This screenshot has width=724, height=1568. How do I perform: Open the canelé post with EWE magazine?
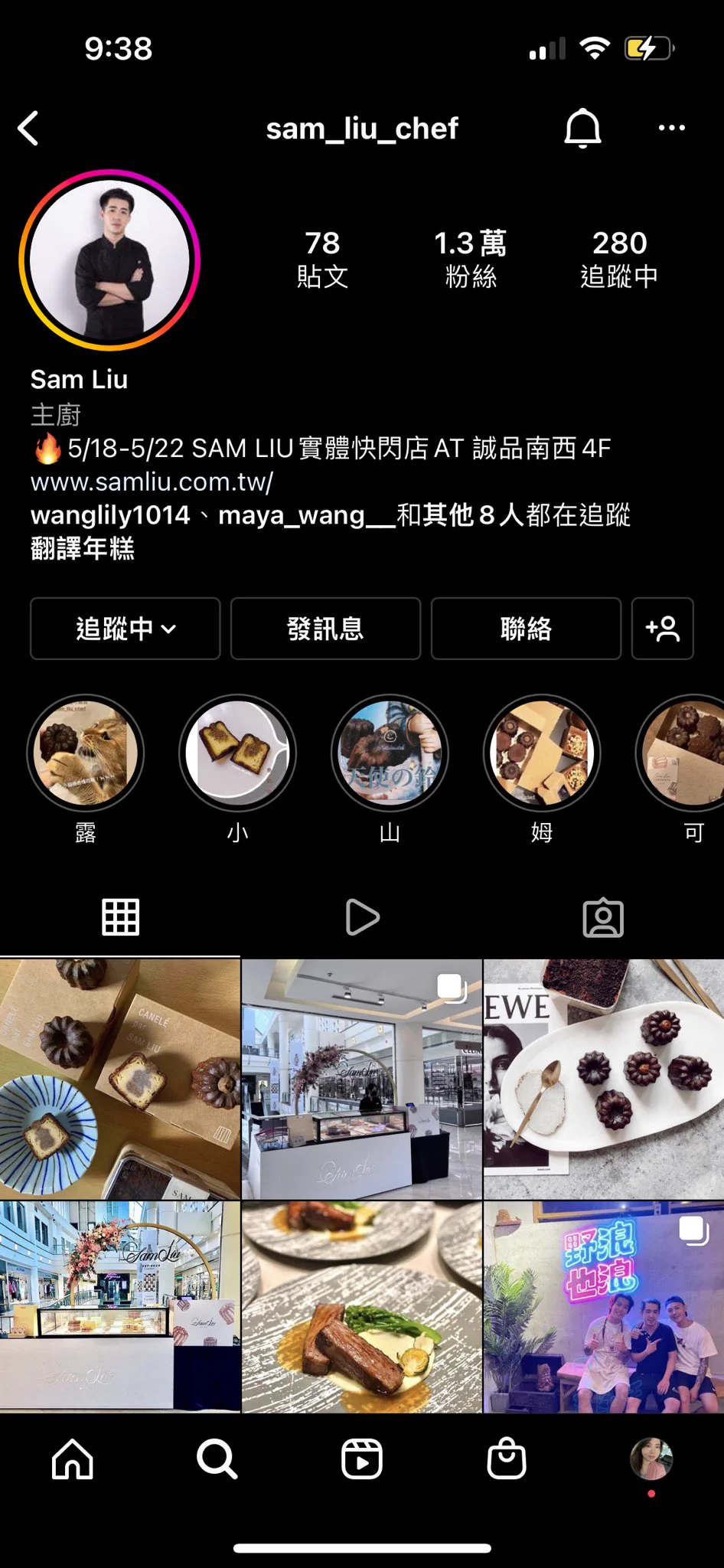[x=603, y=1079]
